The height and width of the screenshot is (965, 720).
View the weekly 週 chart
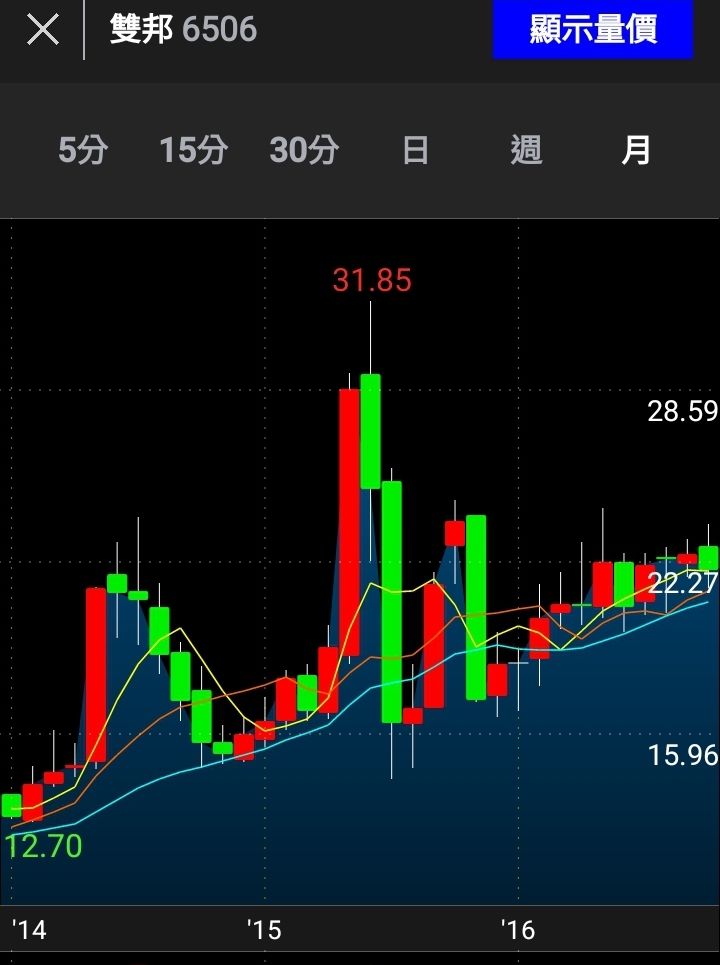526,151
